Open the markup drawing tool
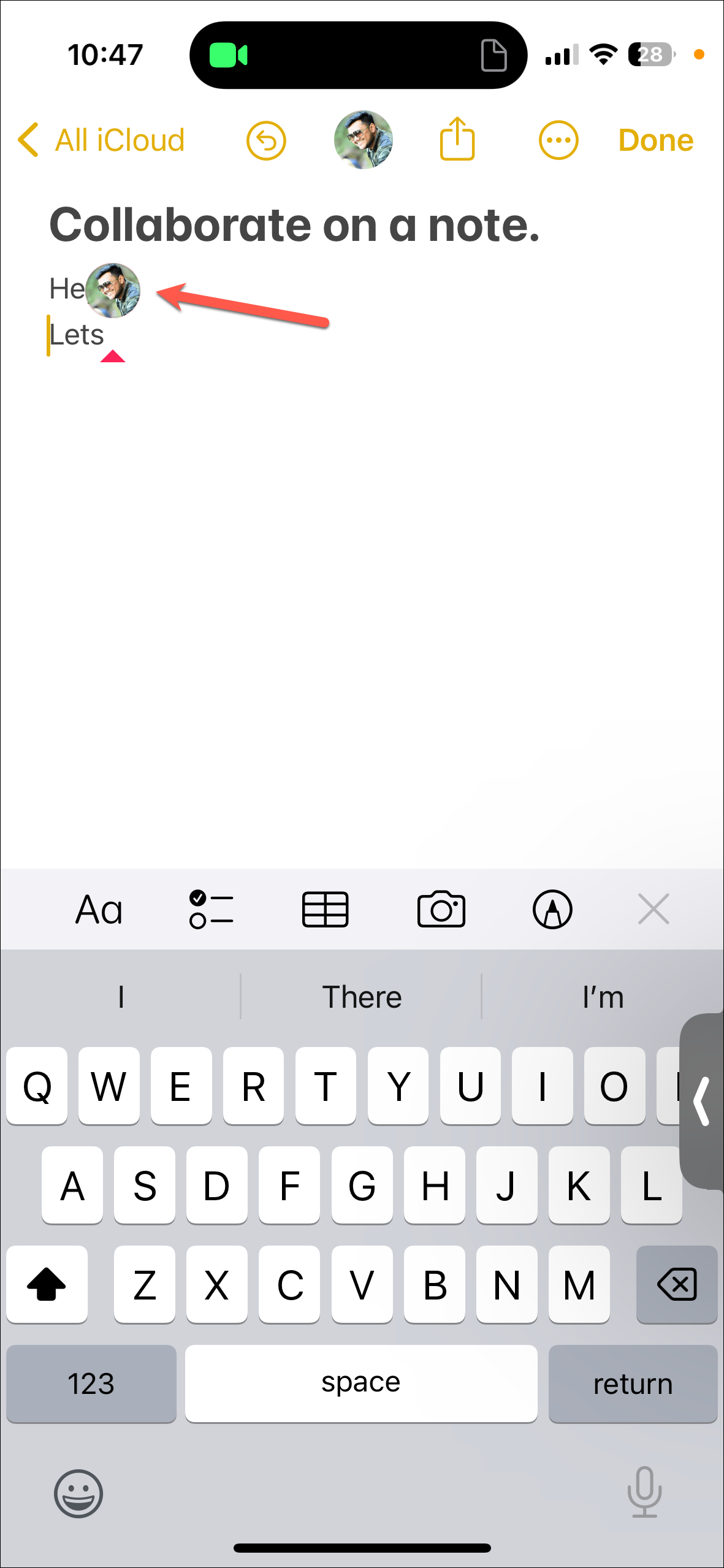Image resolution: width=724 pixels, height=1568 pixels. click(552, 909)
